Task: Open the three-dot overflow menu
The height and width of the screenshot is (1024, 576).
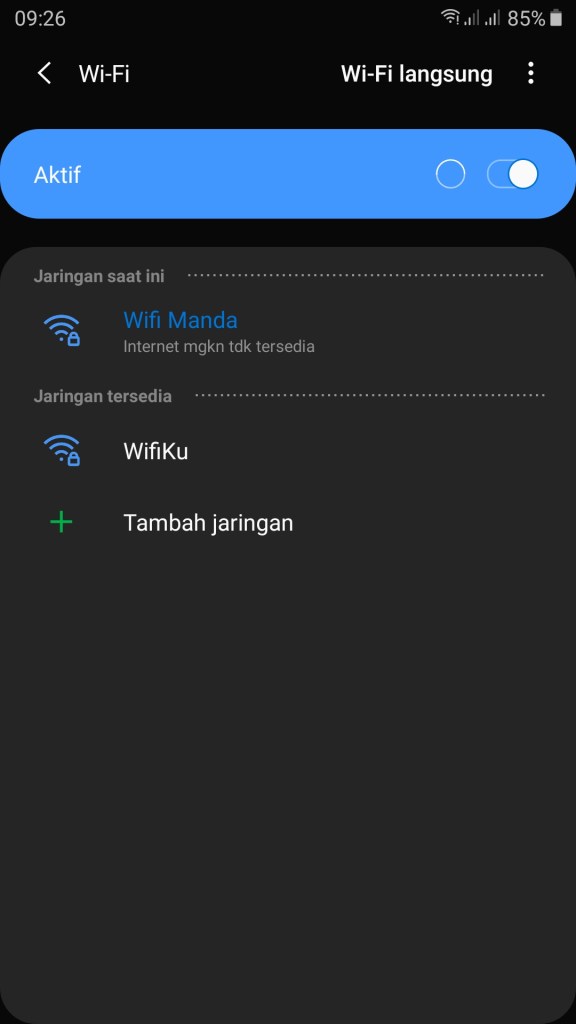Action: [531, 73]
